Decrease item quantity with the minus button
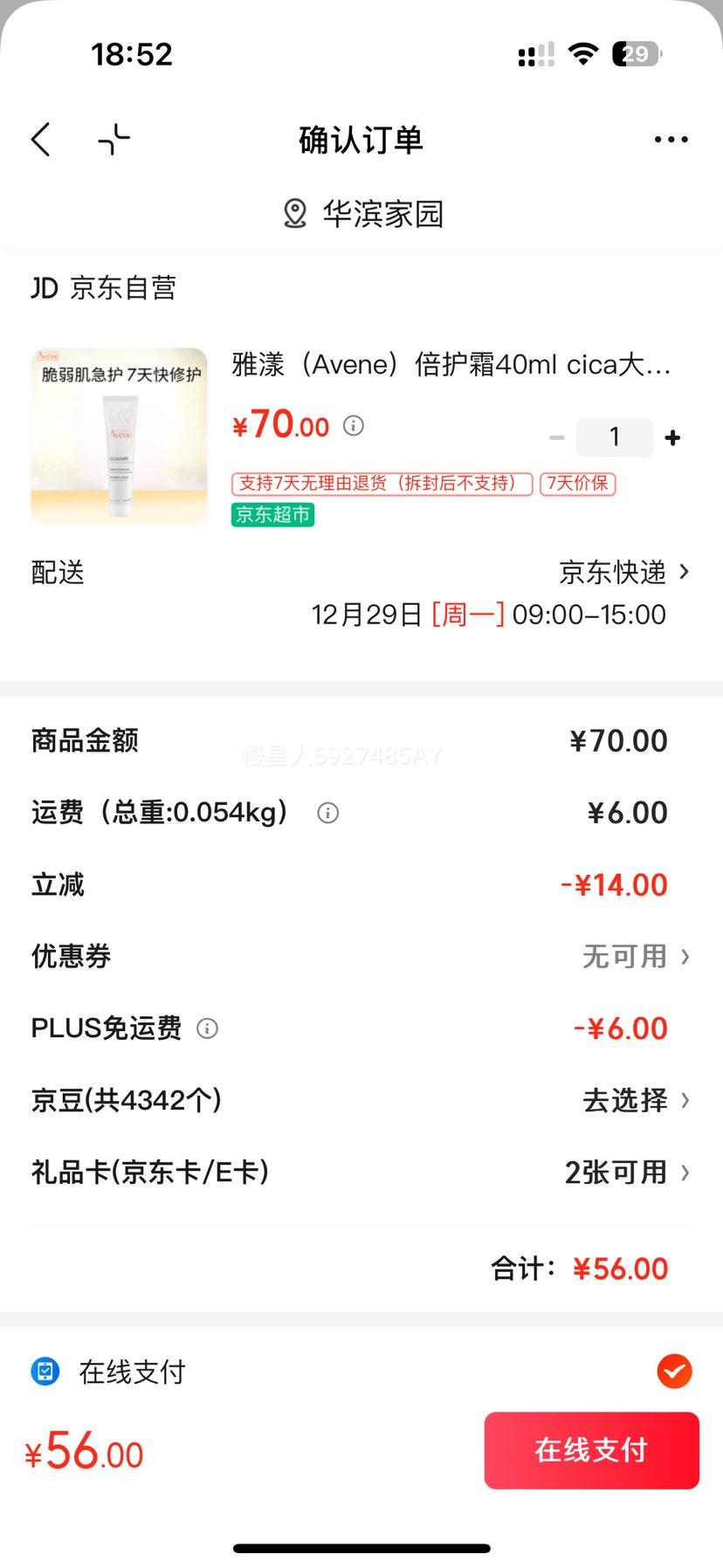This screenshot has height=1568, width=723. pyautogui.click(x=557, y=437)
